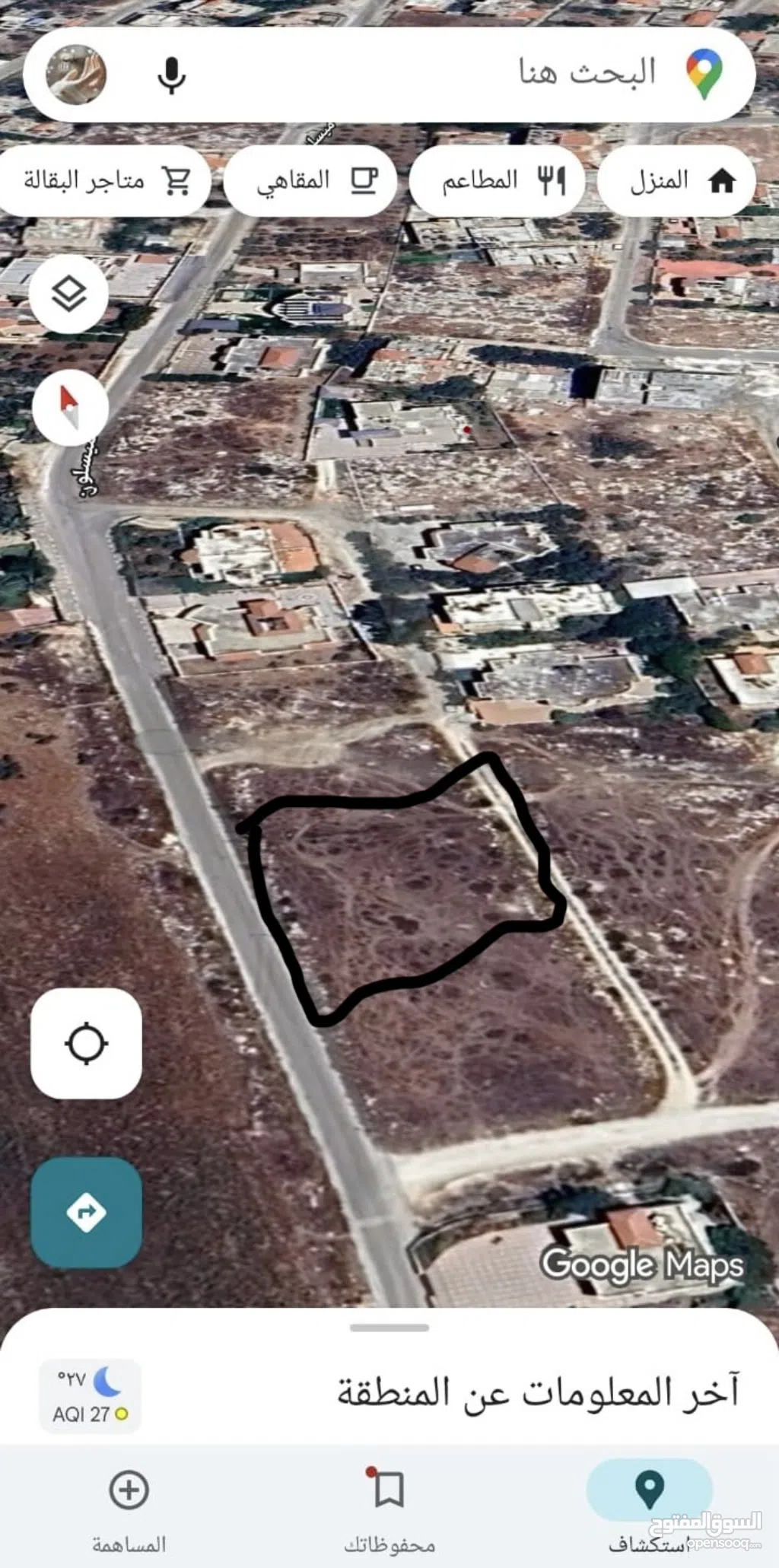Select the Cafes (المقاهي) chip
Viewport: 779px width, 1568px height.
click(x=310, y=181)
